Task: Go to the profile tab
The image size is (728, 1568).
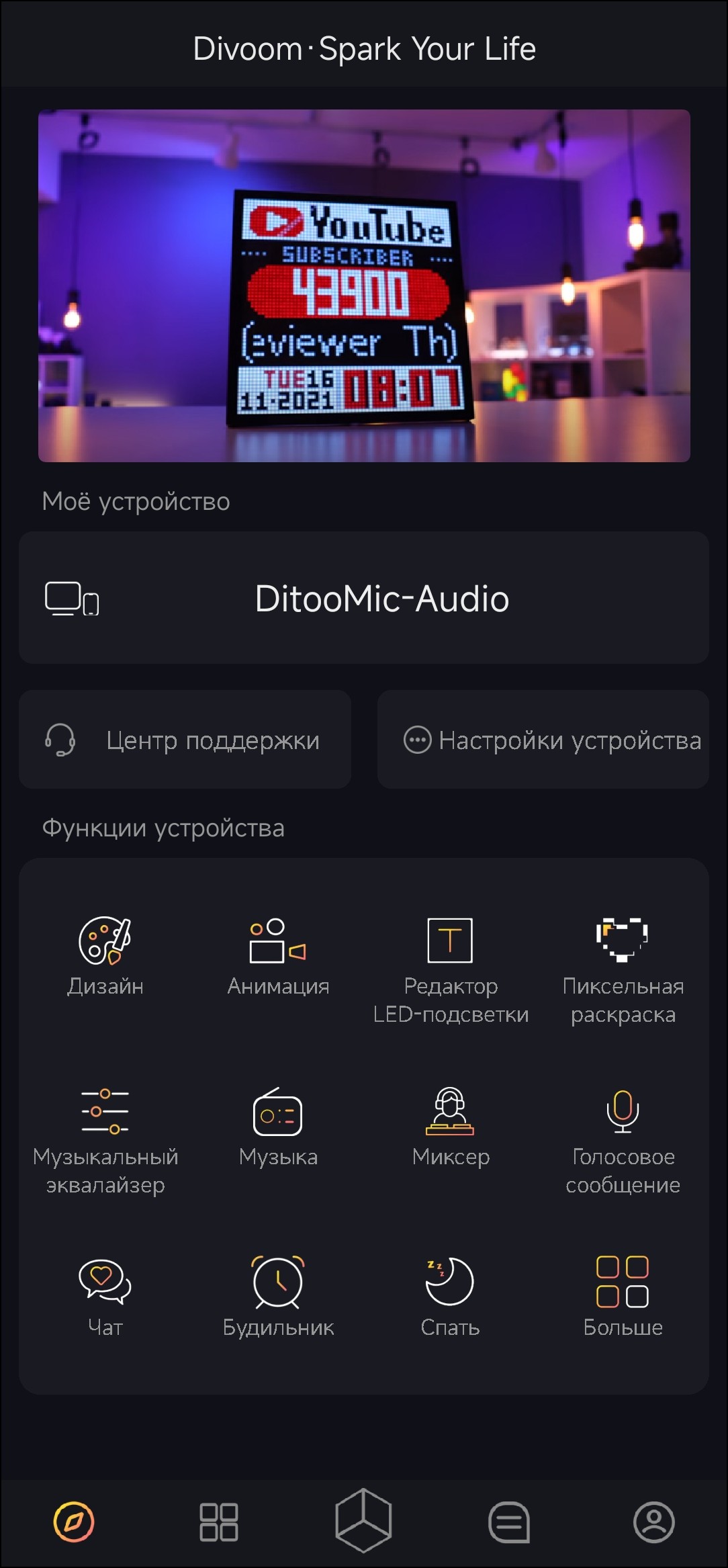Action: (653, 1522)
